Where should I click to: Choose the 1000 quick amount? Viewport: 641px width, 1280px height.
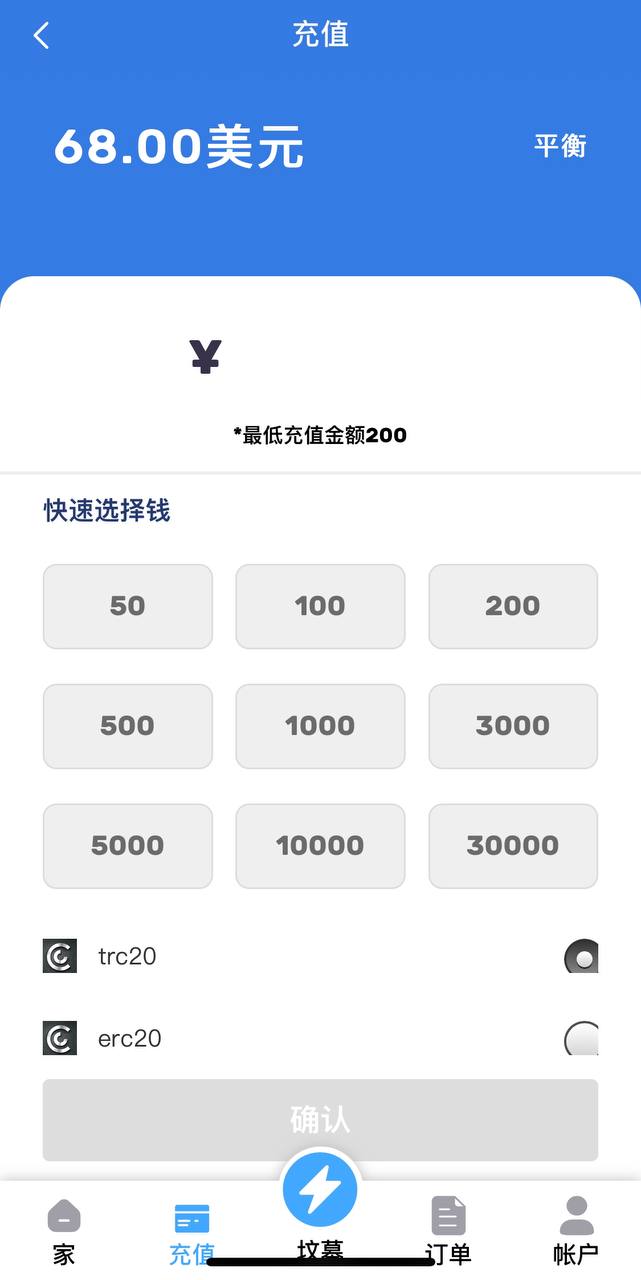(320, 726)
